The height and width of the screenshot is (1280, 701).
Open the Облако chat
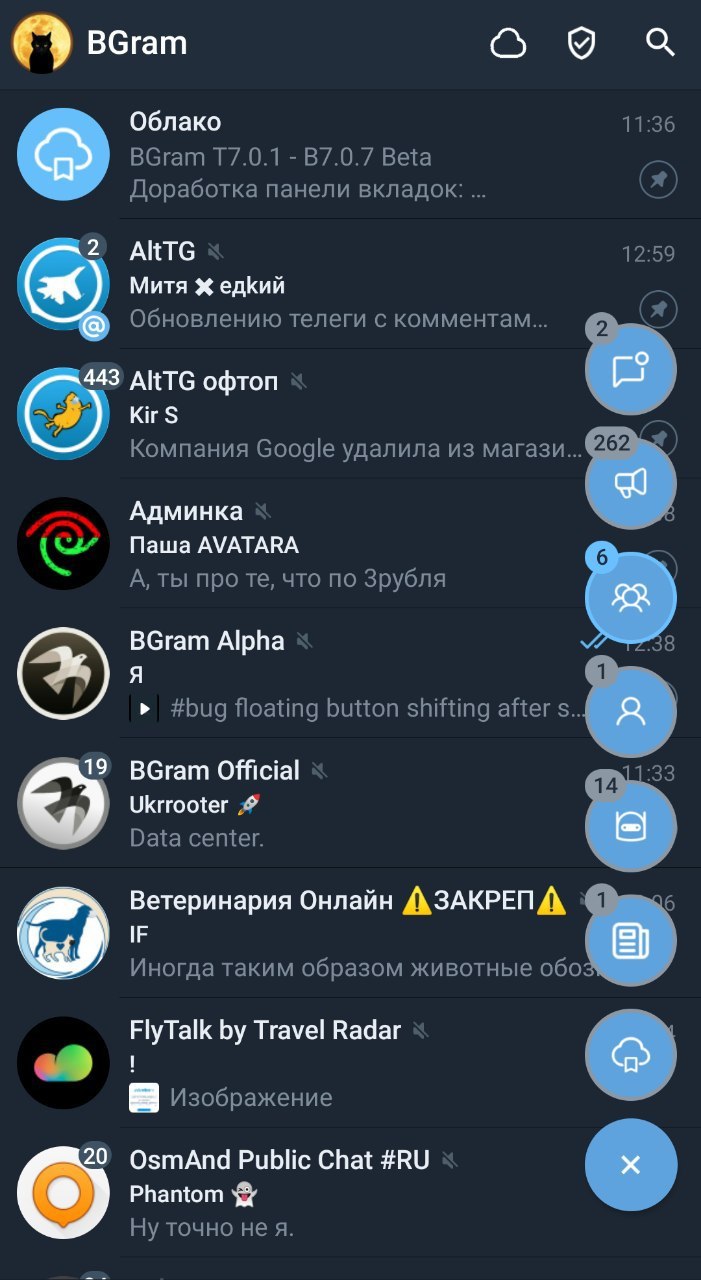tap(300, 155)
